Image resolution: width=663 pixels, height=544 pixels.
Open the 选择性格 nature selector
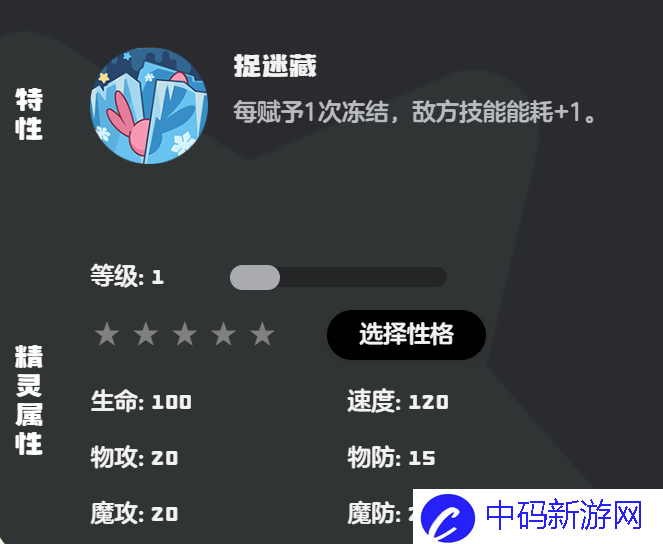click(406, 334)
